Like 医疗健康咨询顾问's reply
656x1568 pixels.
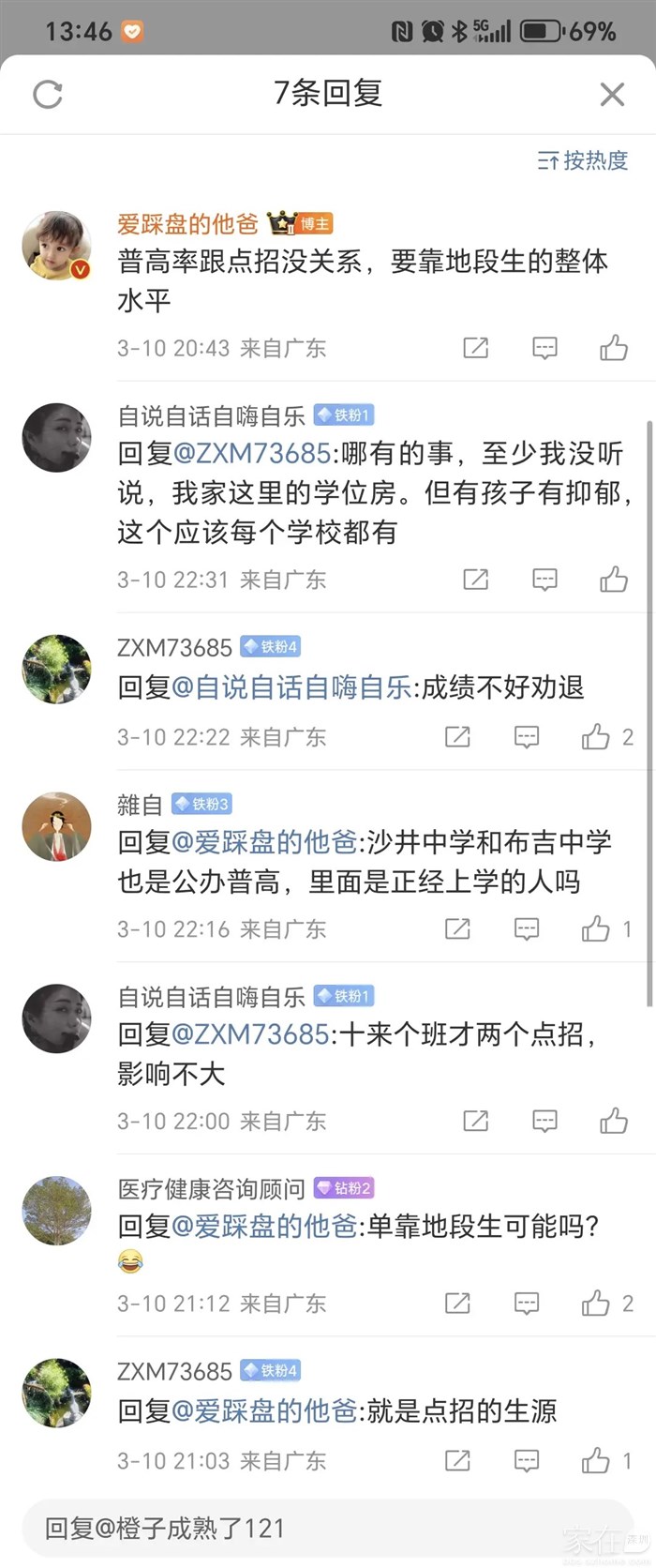[x=596, y=1303]
